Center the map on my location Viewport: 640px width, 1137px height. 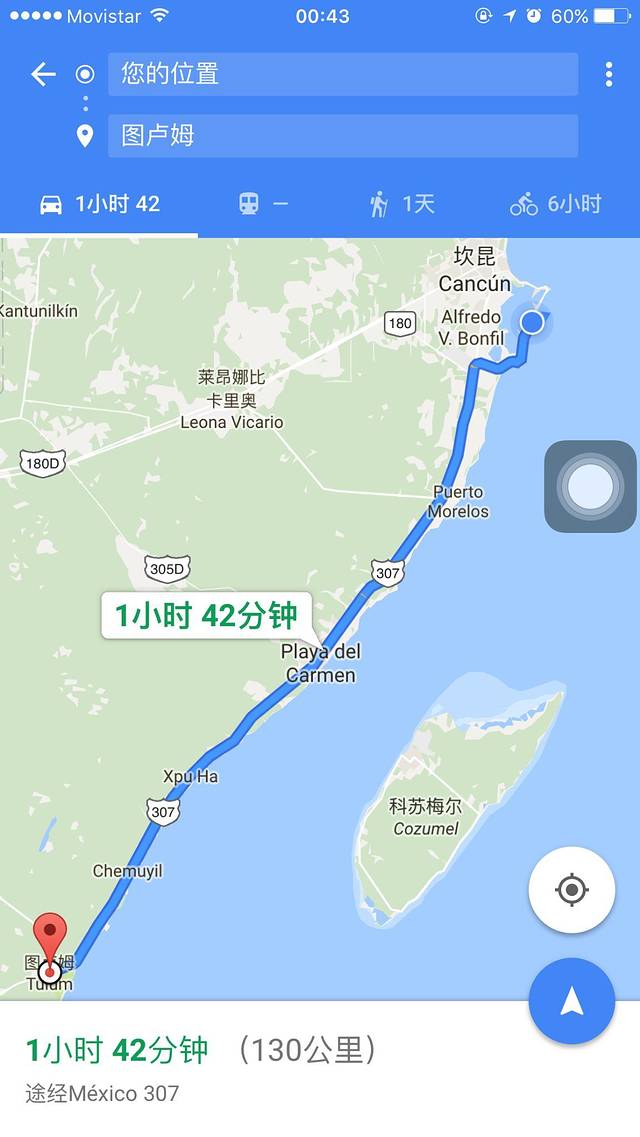pos(571,889)
